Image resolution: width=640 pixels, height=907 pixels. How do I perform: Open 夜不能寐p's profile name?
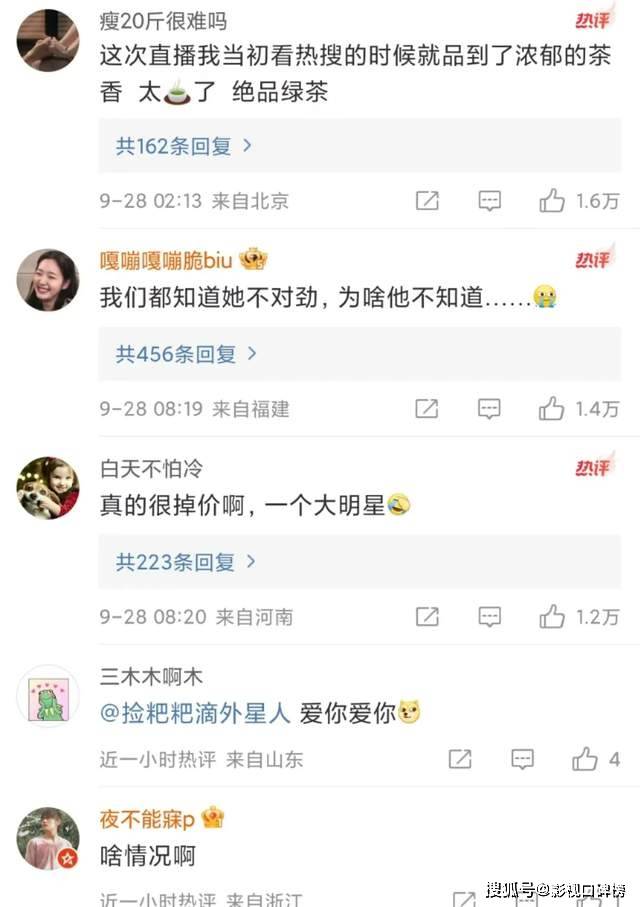pos(146,819)
